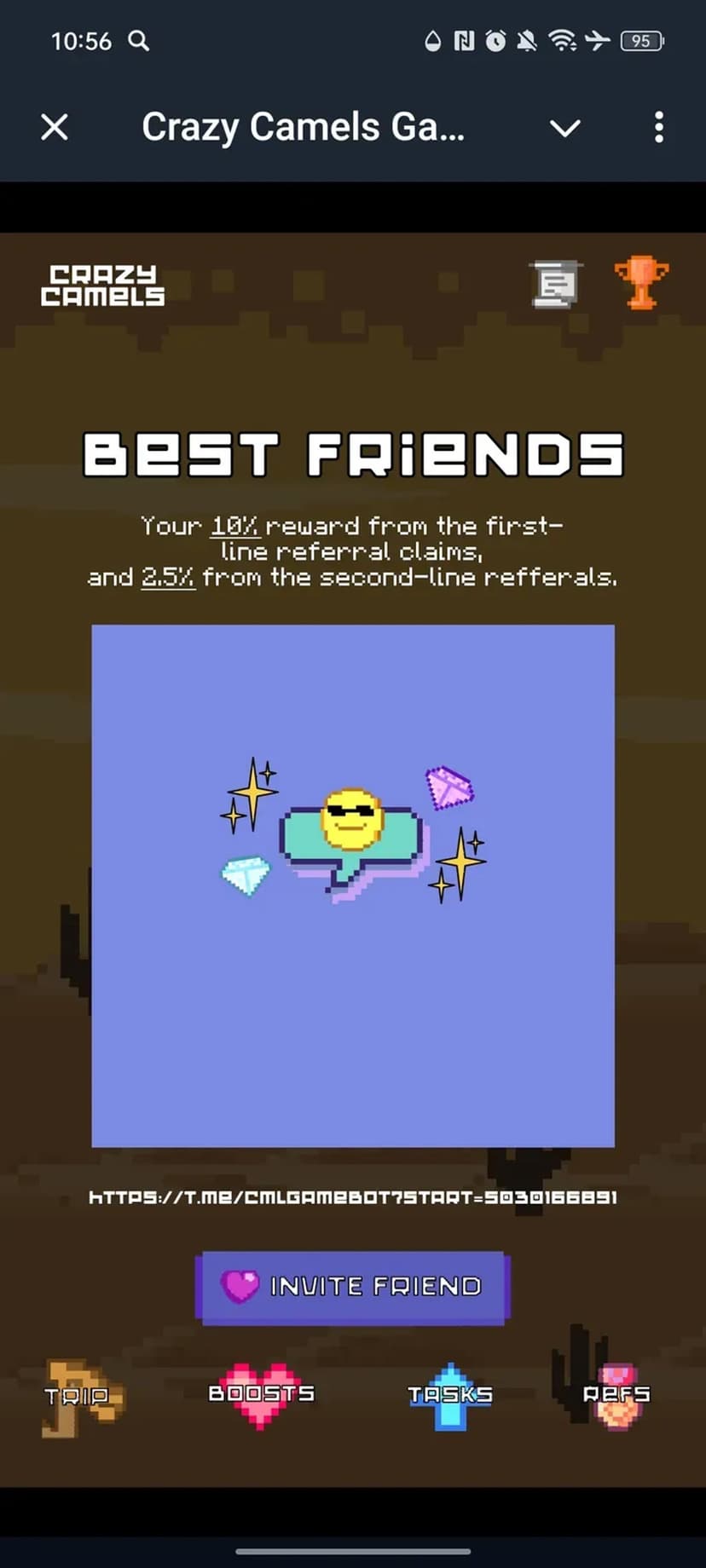
Task: Expand the title dropdown chevron
Action: (564, 129)
